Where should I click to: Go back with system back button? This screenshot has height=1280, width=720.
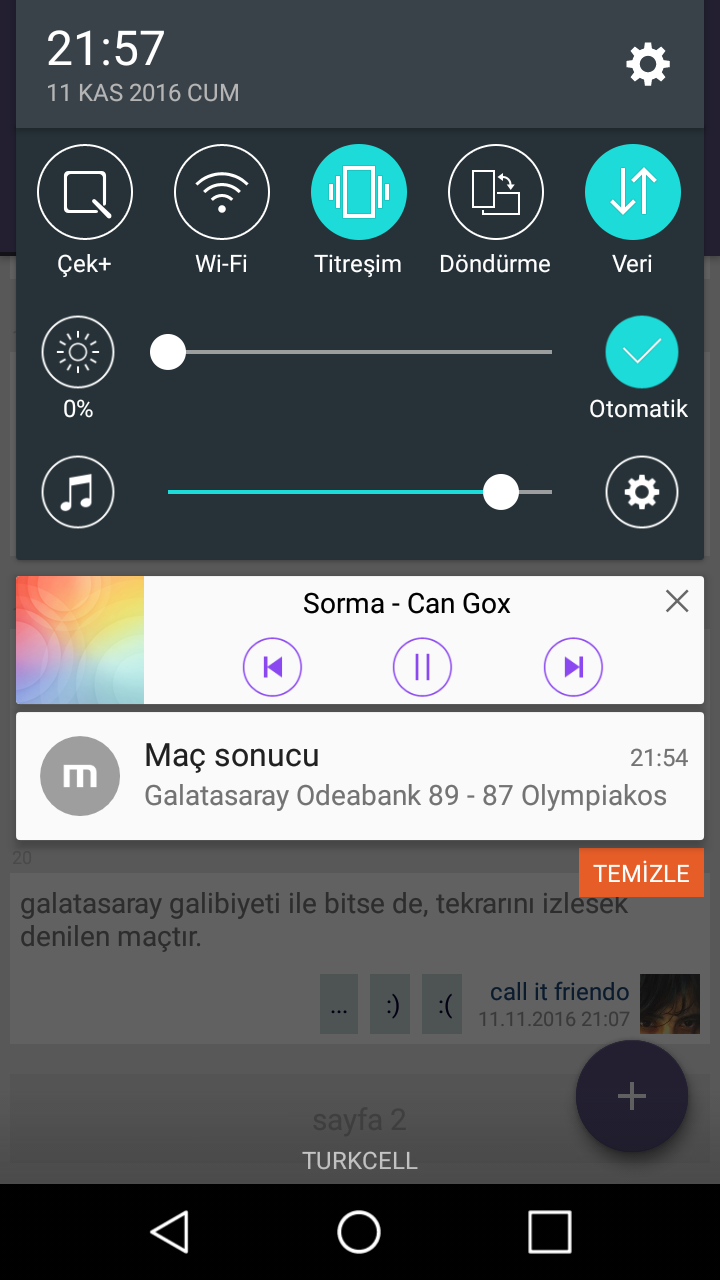pyautogui.click(x=170, y=1232)
